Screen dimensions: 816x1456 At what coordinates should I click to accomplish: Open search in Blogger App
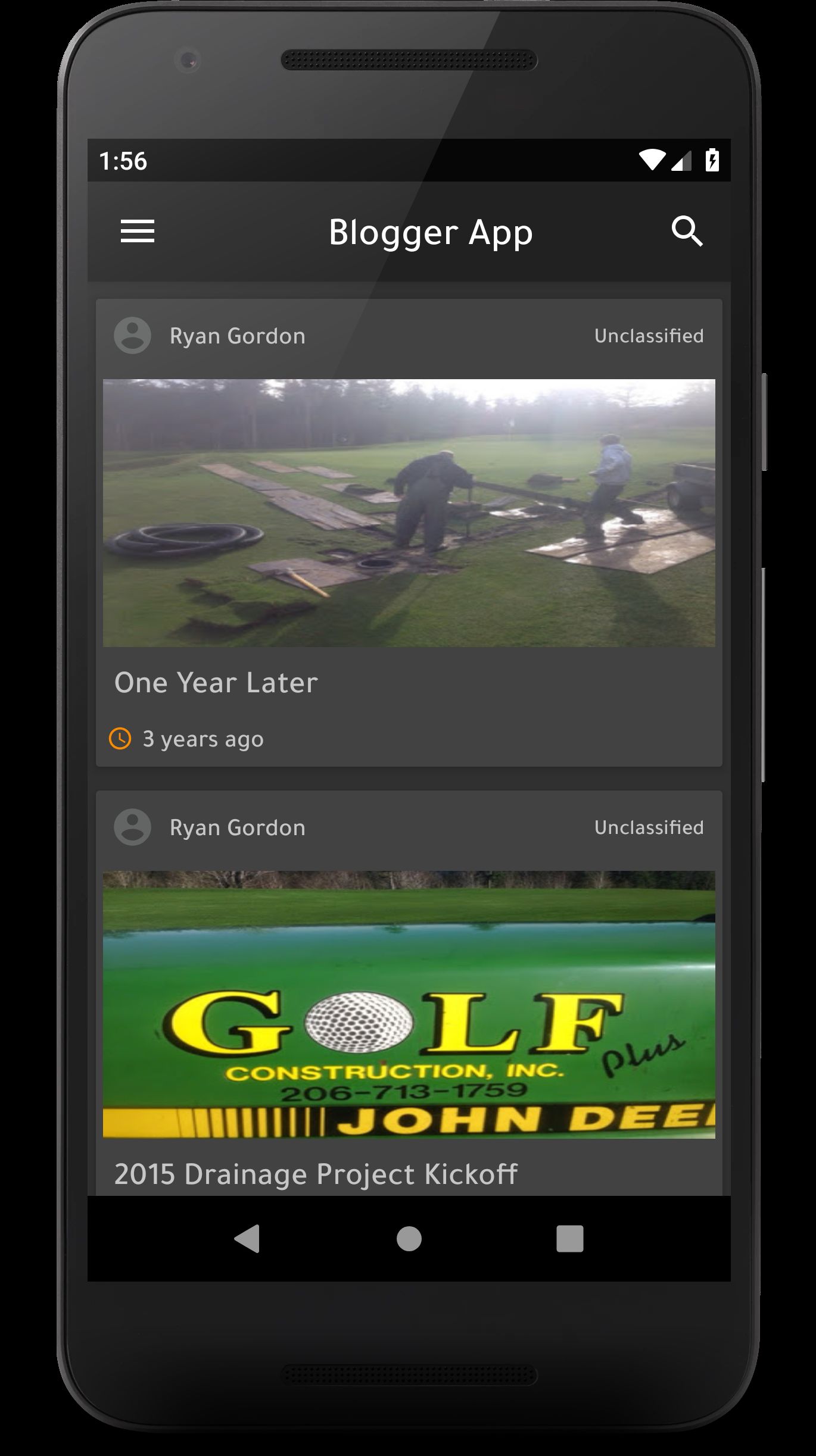687,231
